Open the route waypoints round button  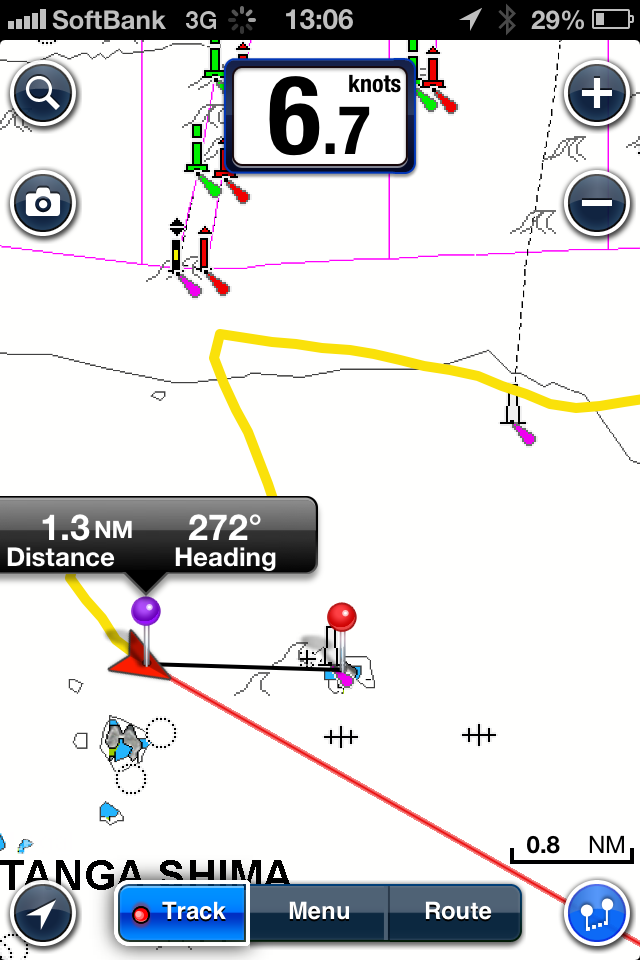point(597,914)
